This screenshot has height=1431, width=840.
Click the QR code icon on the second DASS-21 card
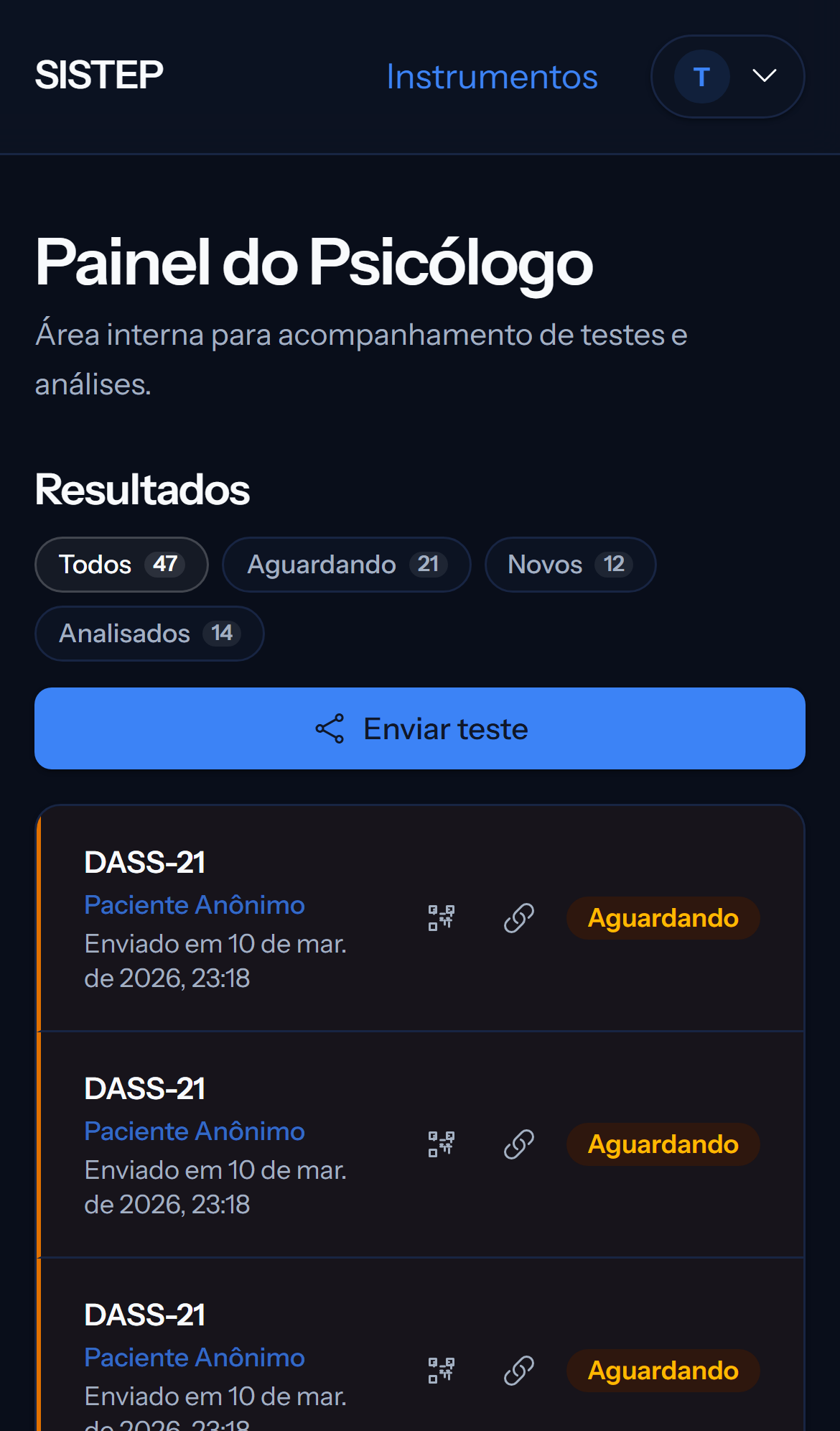pyautogui.click(x=440, y=1144)
